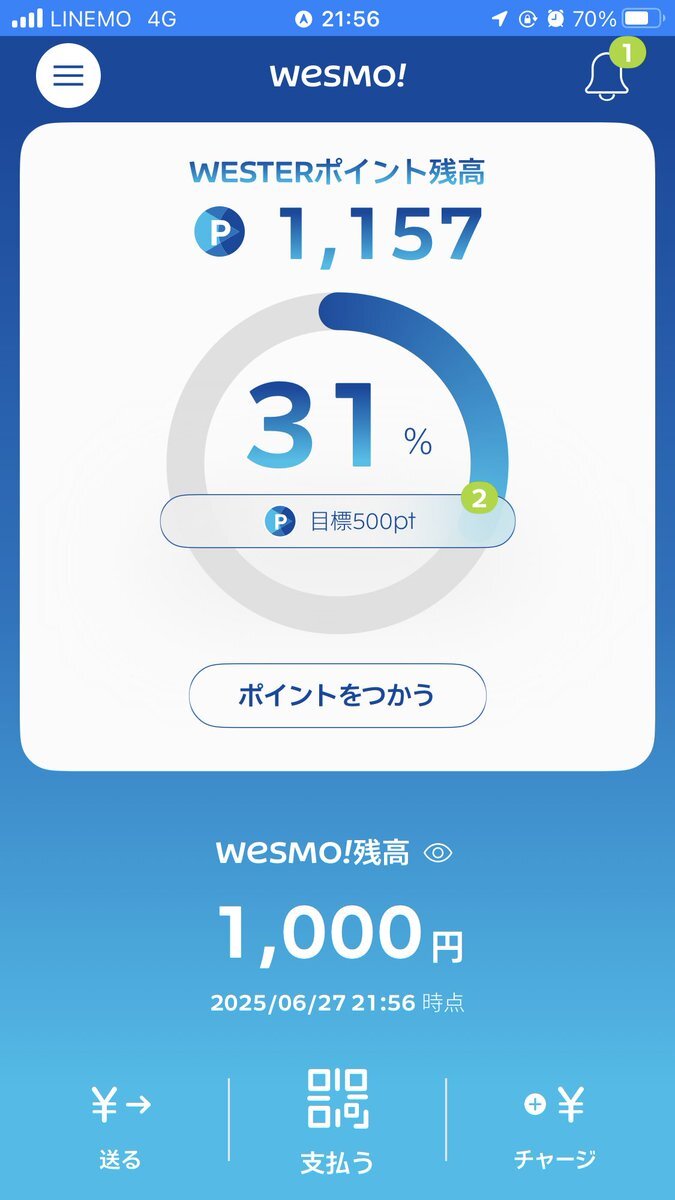Tap the 目標500pt goal pill
675x1200 pixels.
point(338,521)
